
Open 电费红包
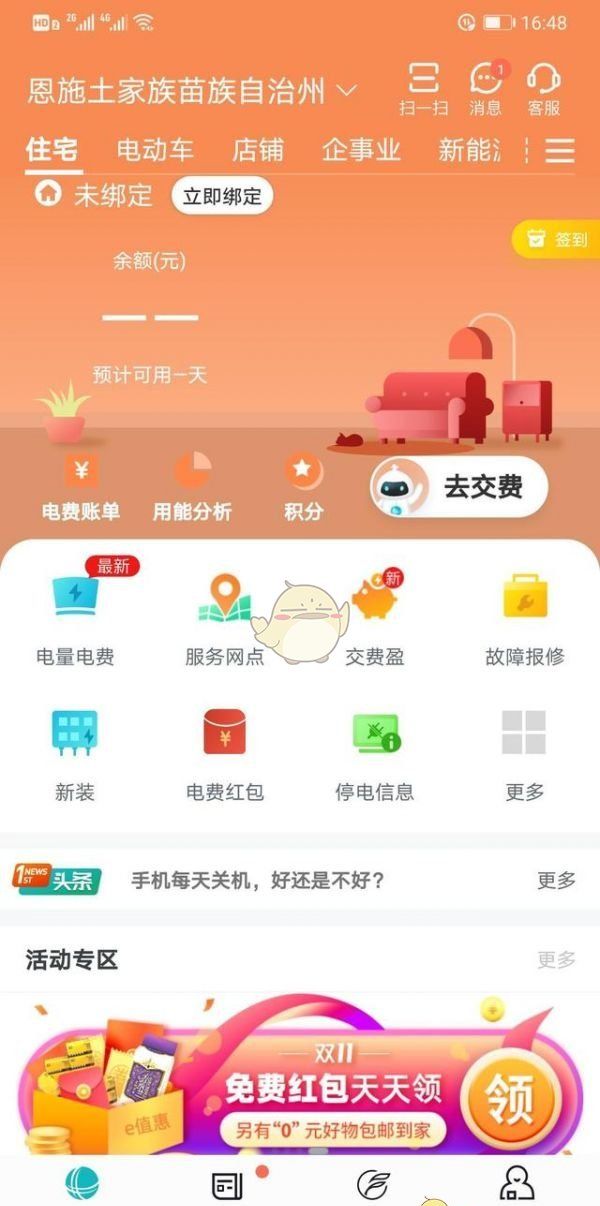tap(225, 752)
